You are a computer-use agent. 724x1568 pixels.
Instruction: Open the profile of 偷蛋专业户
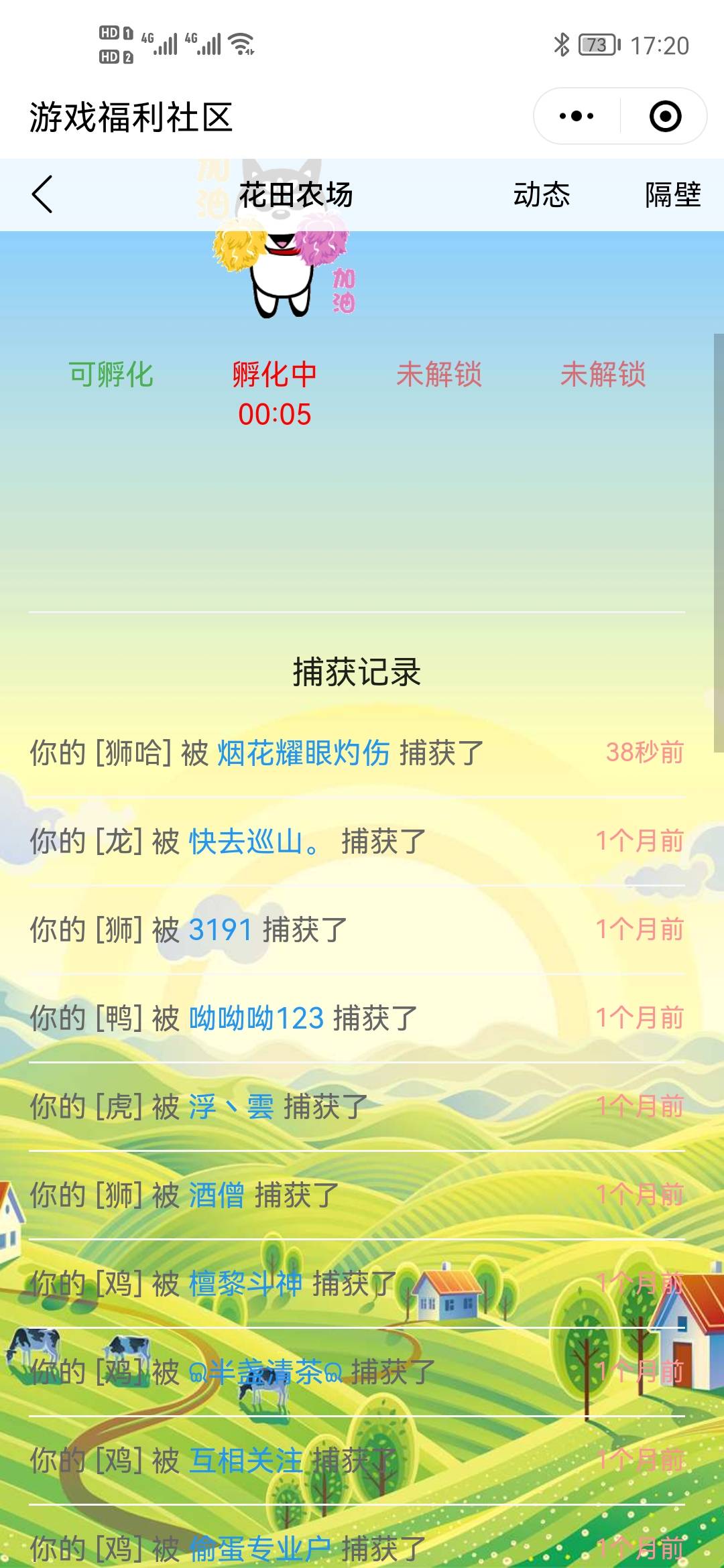point(260,1549)
